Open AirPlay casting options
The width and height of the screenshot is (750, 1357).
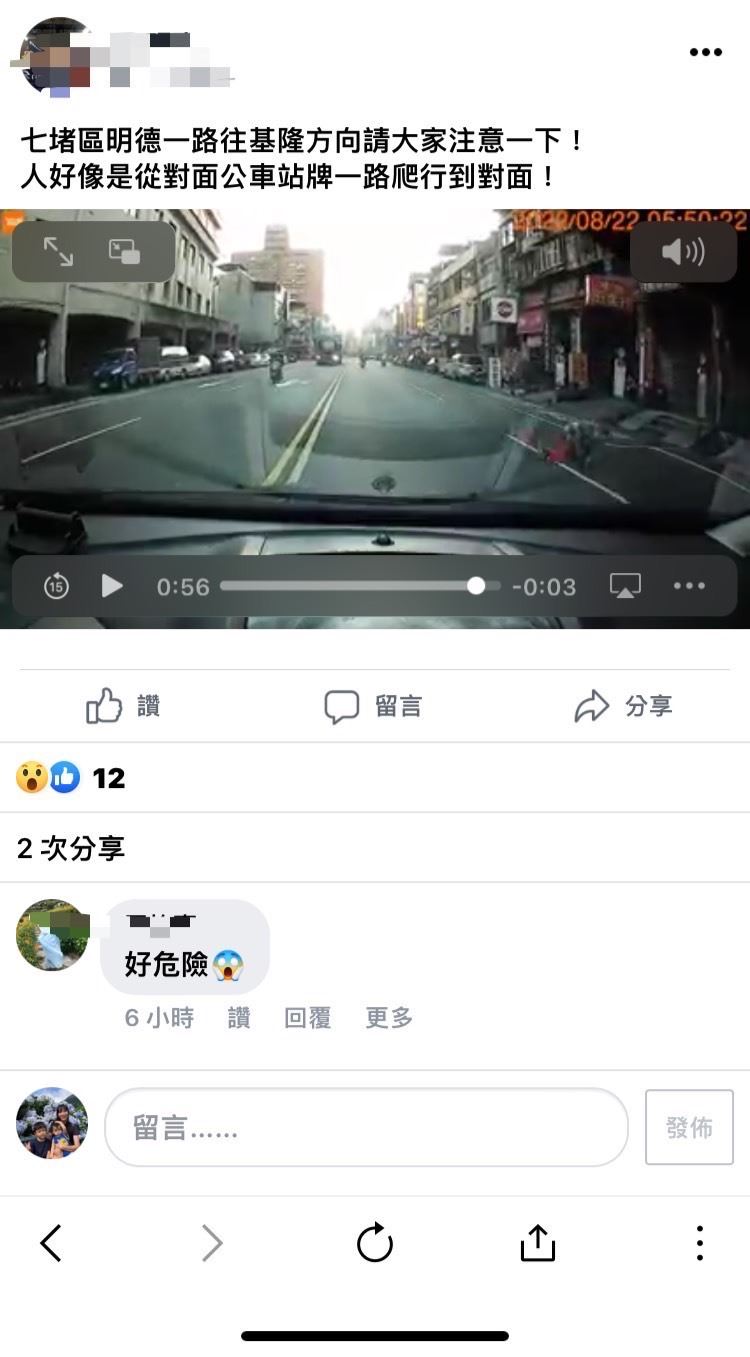(x=625, y=587)
